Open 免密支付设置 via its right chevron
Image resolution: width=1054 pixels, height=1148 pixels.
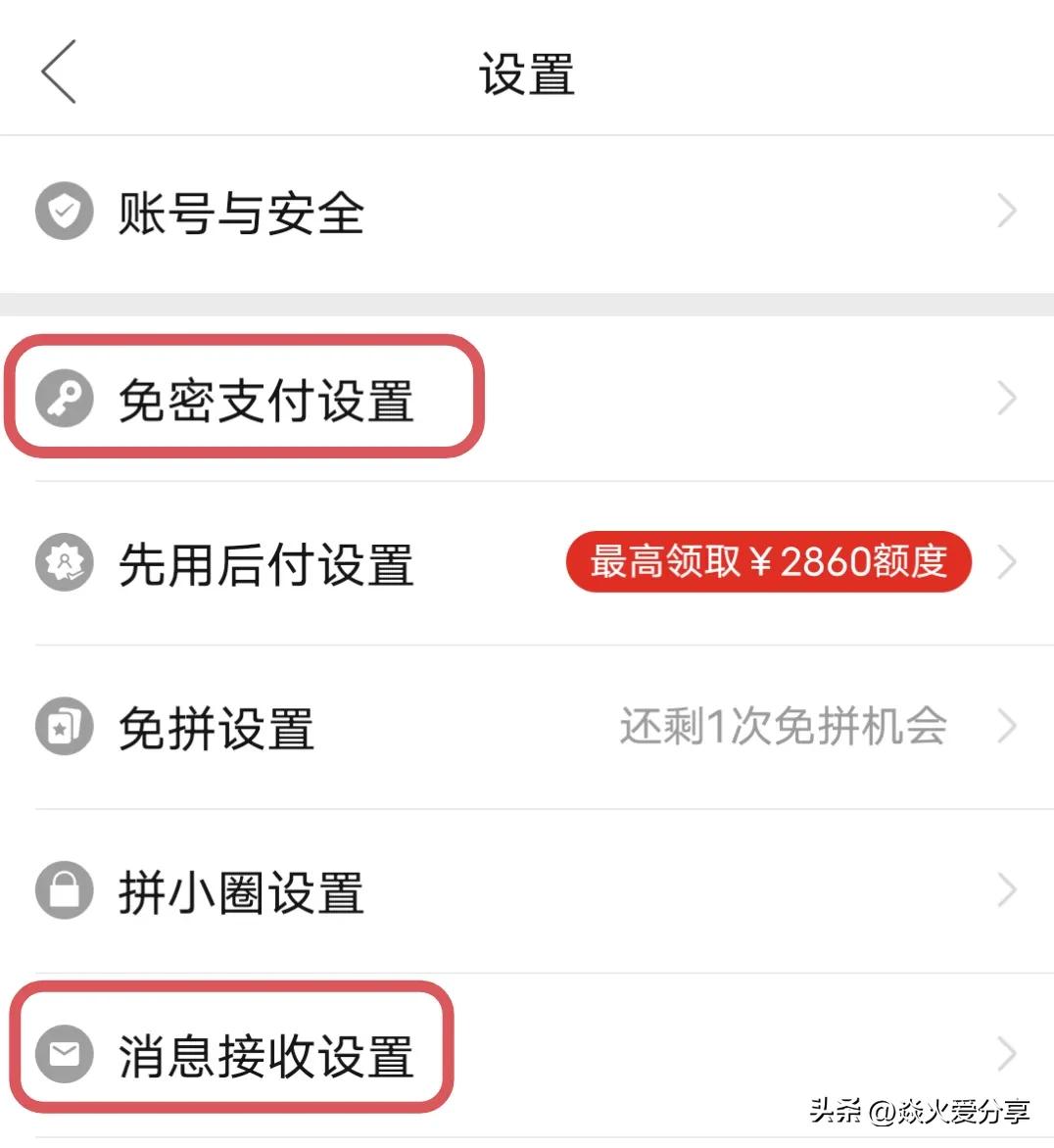tap(1007, 397)
